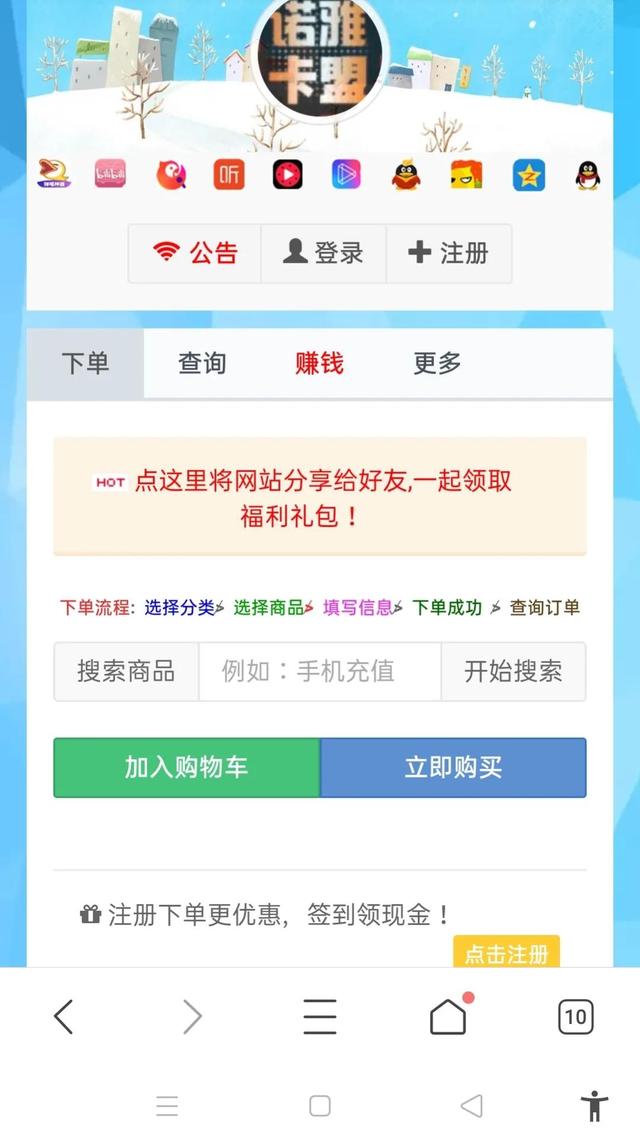Viewport: 640px width, 1145px height.
Task: Tap the 立即购买 buy now button
Action: 453,768
